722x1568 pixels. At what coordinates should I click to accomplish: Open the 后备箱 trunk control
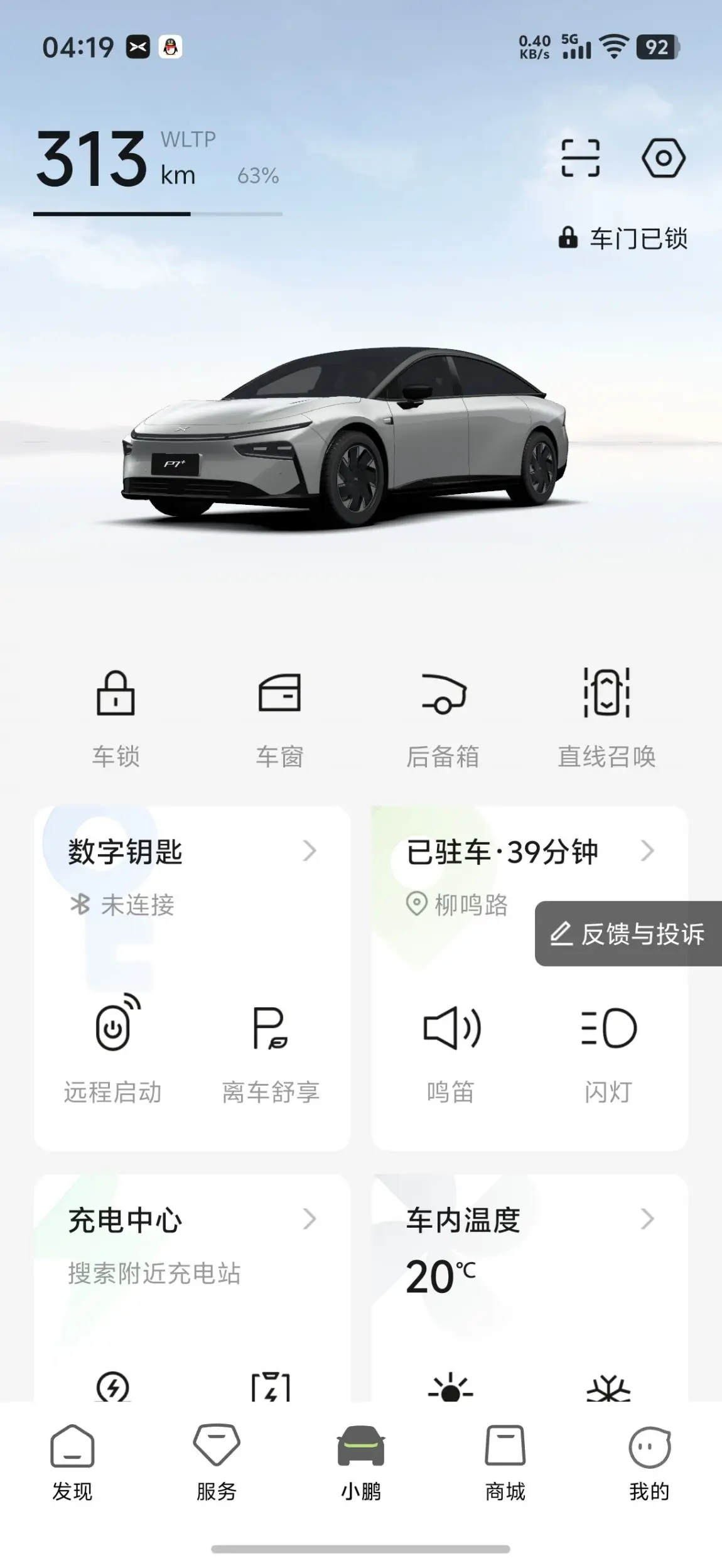tap(443, 718)
